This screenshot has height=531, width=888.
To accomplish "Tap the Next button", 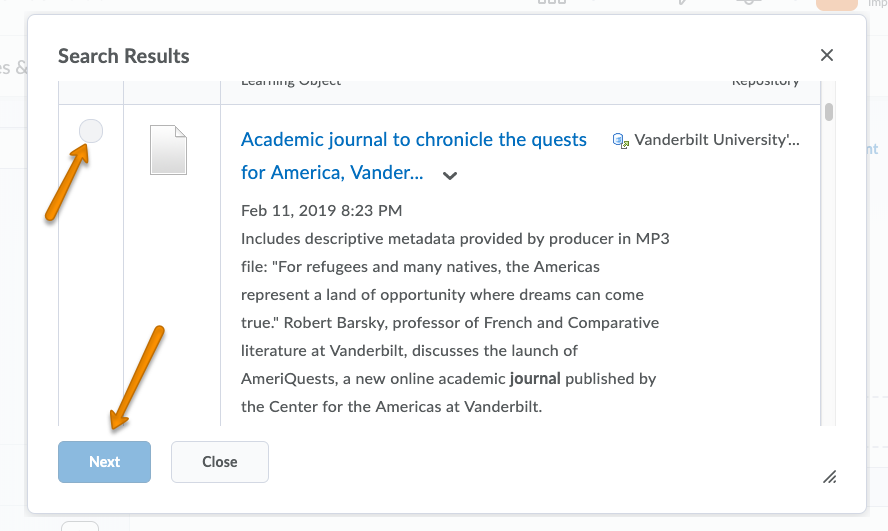I will coord(104,462).
